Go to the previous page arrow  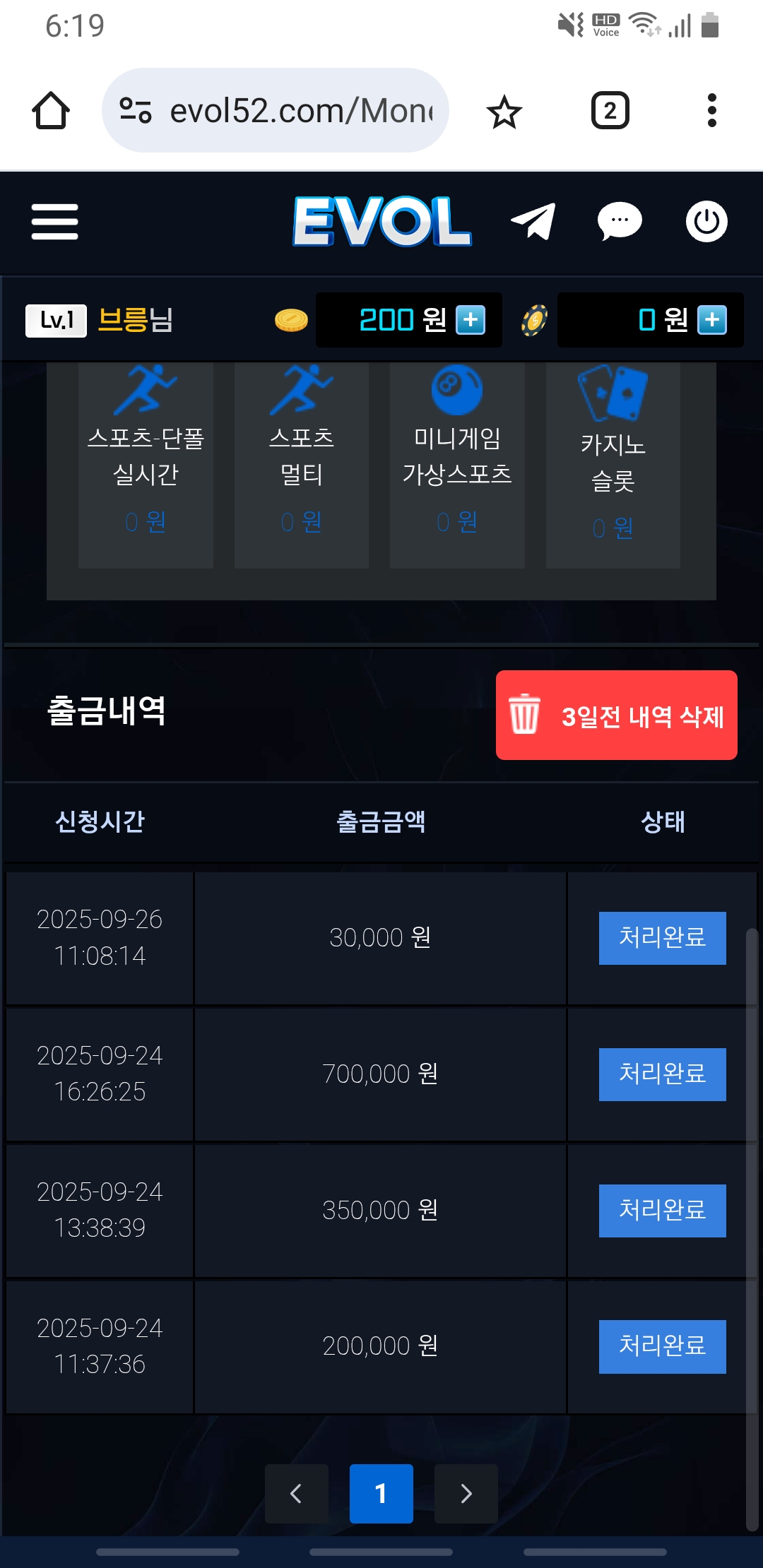click(x=297, y=1493)
